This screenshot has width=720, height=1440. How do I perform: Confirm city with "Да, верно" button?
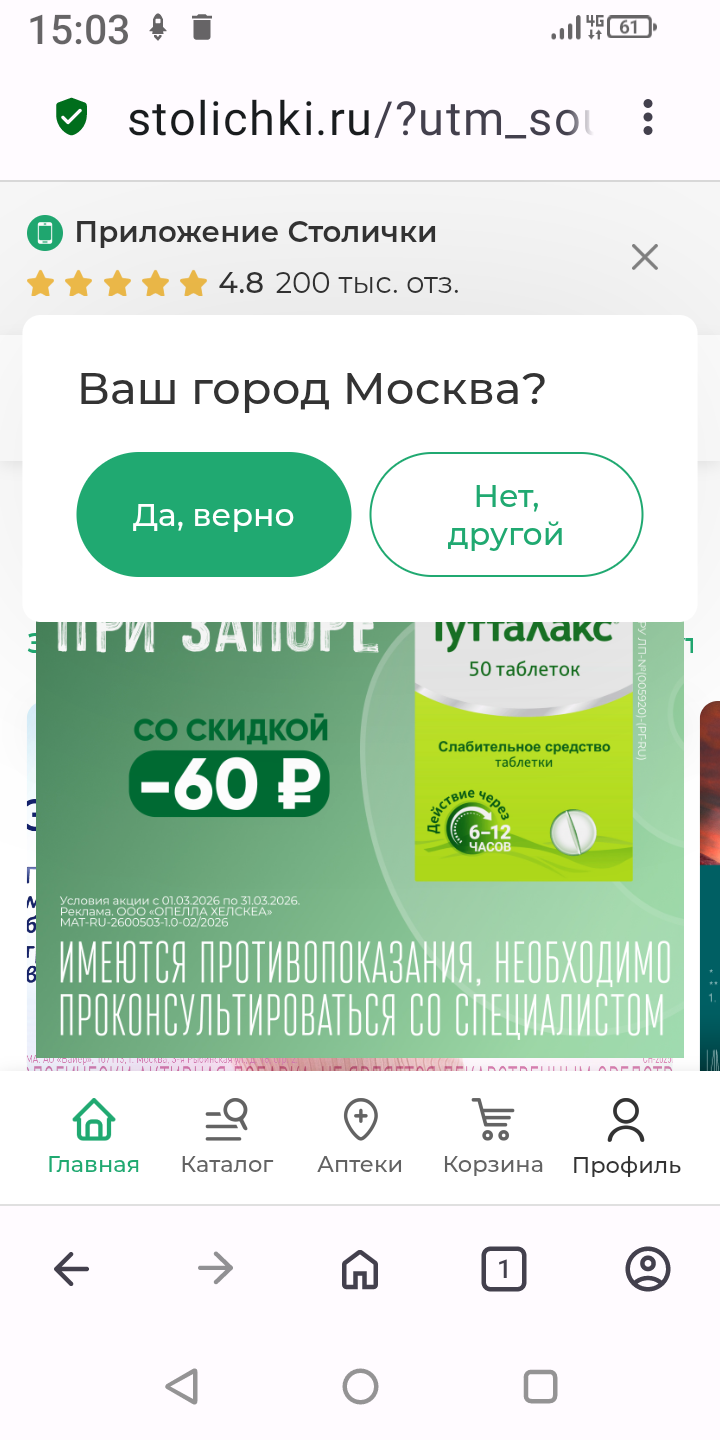(x=214, y=515)
